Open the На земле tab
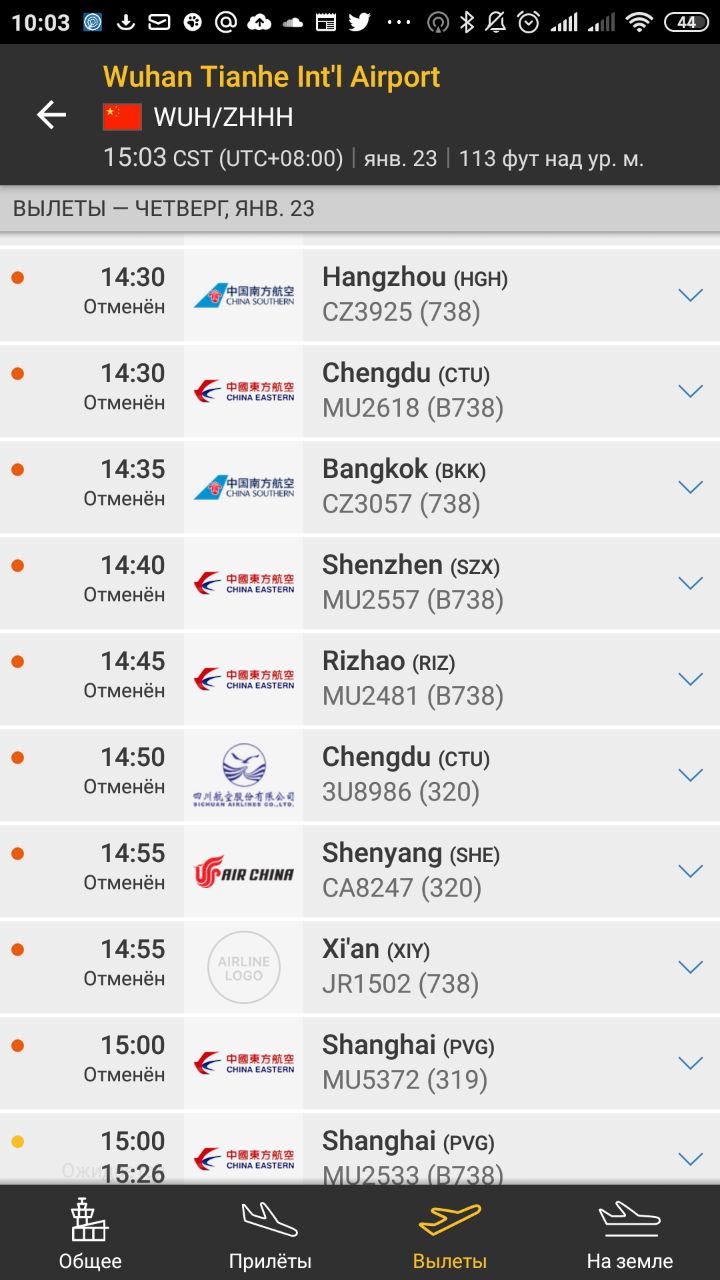This screenshot has width=720, height=1280. point(630,1233)
